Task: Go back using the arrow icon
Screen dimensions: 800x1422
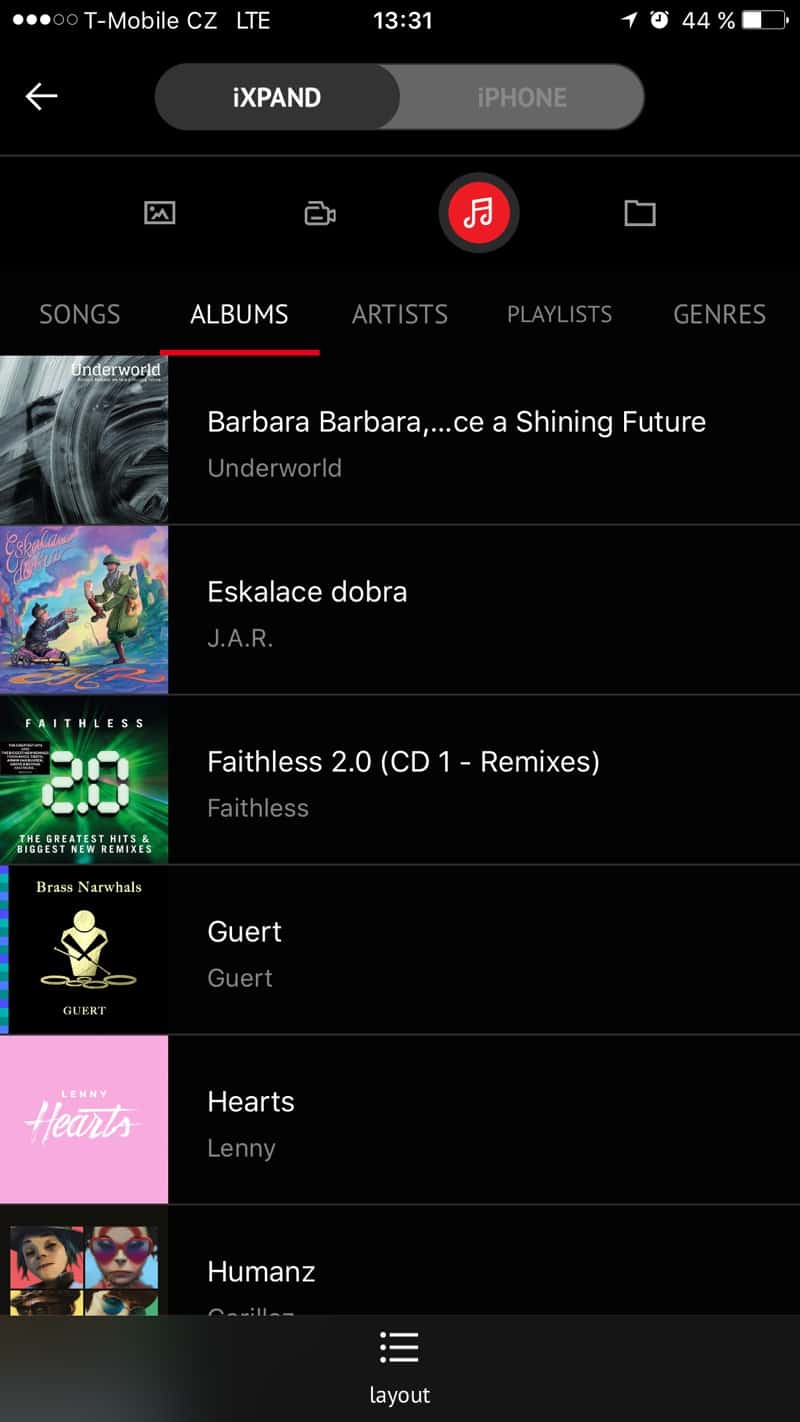Action: click(41, 96)
